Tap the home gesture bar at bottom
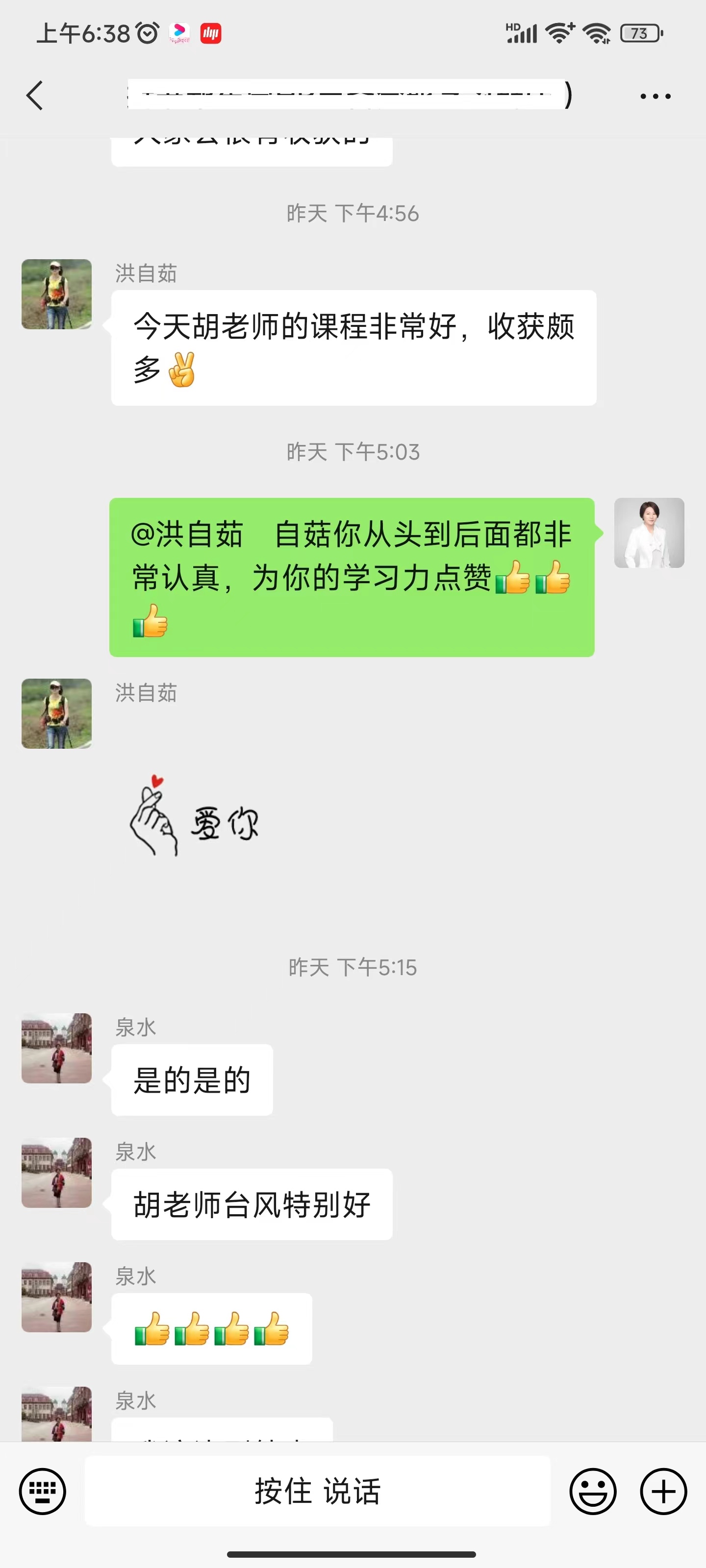 (353, 1553)
